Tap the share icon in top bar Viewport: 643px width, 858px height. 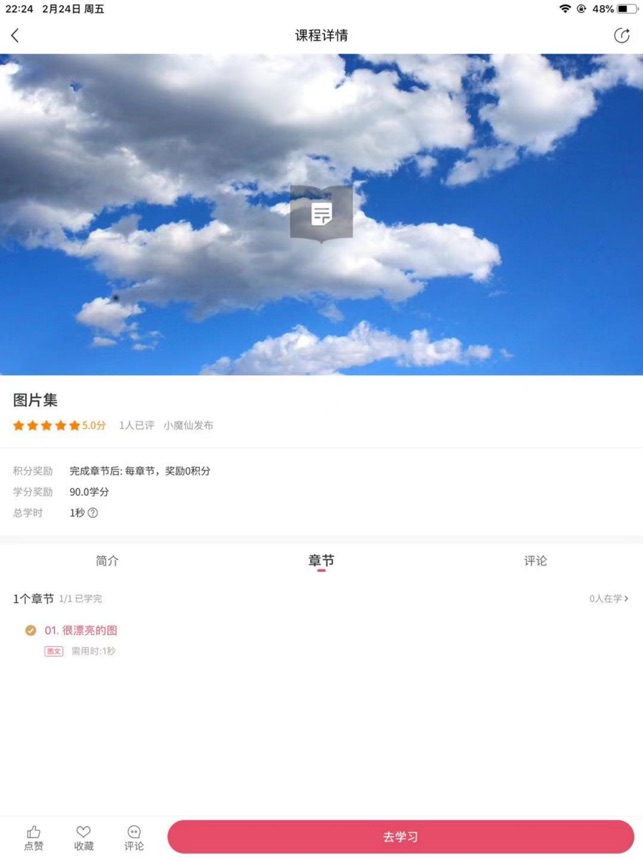(621, 36)
